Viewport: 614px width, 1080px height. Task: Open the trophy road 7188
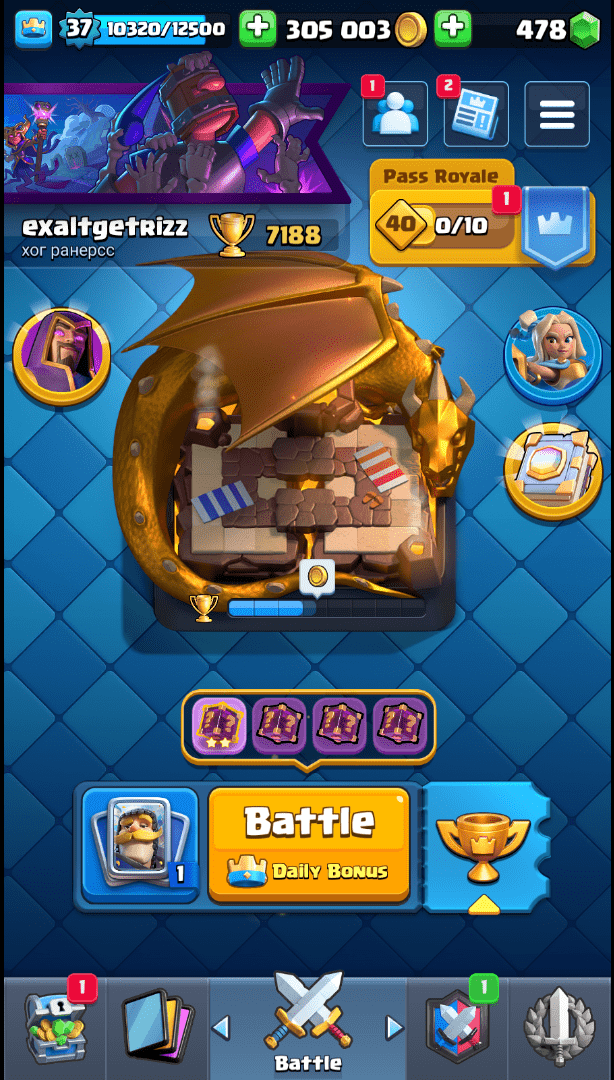click(x=268, y=234)
